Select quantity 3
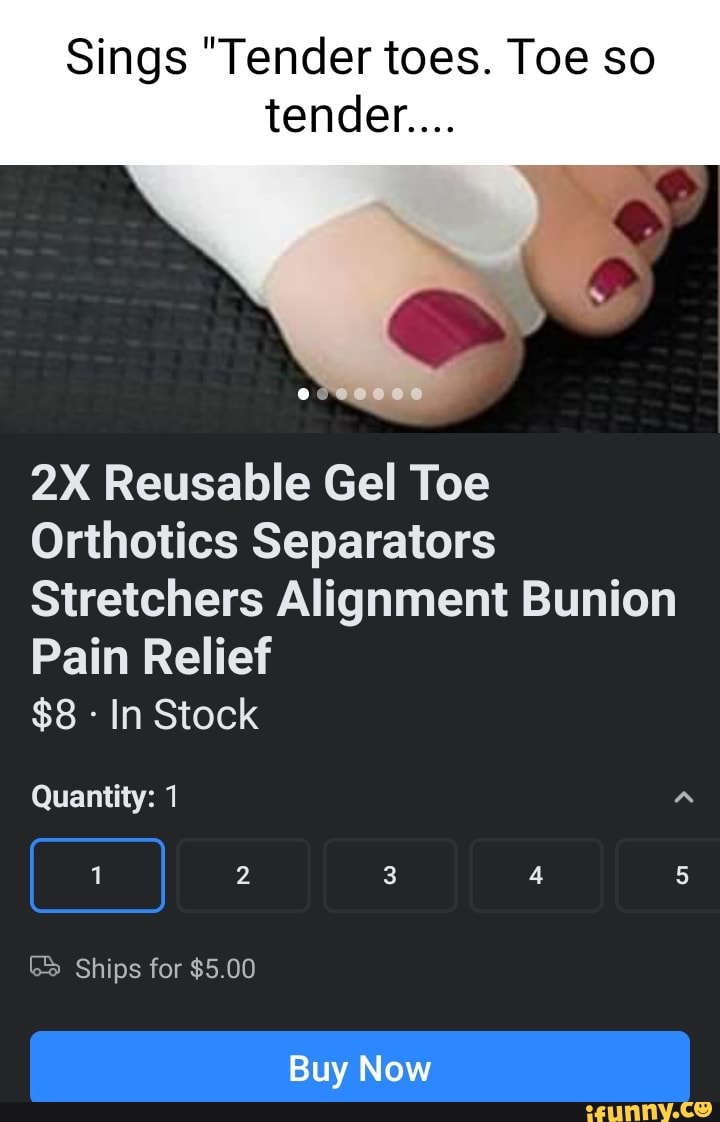 point(390,875)
